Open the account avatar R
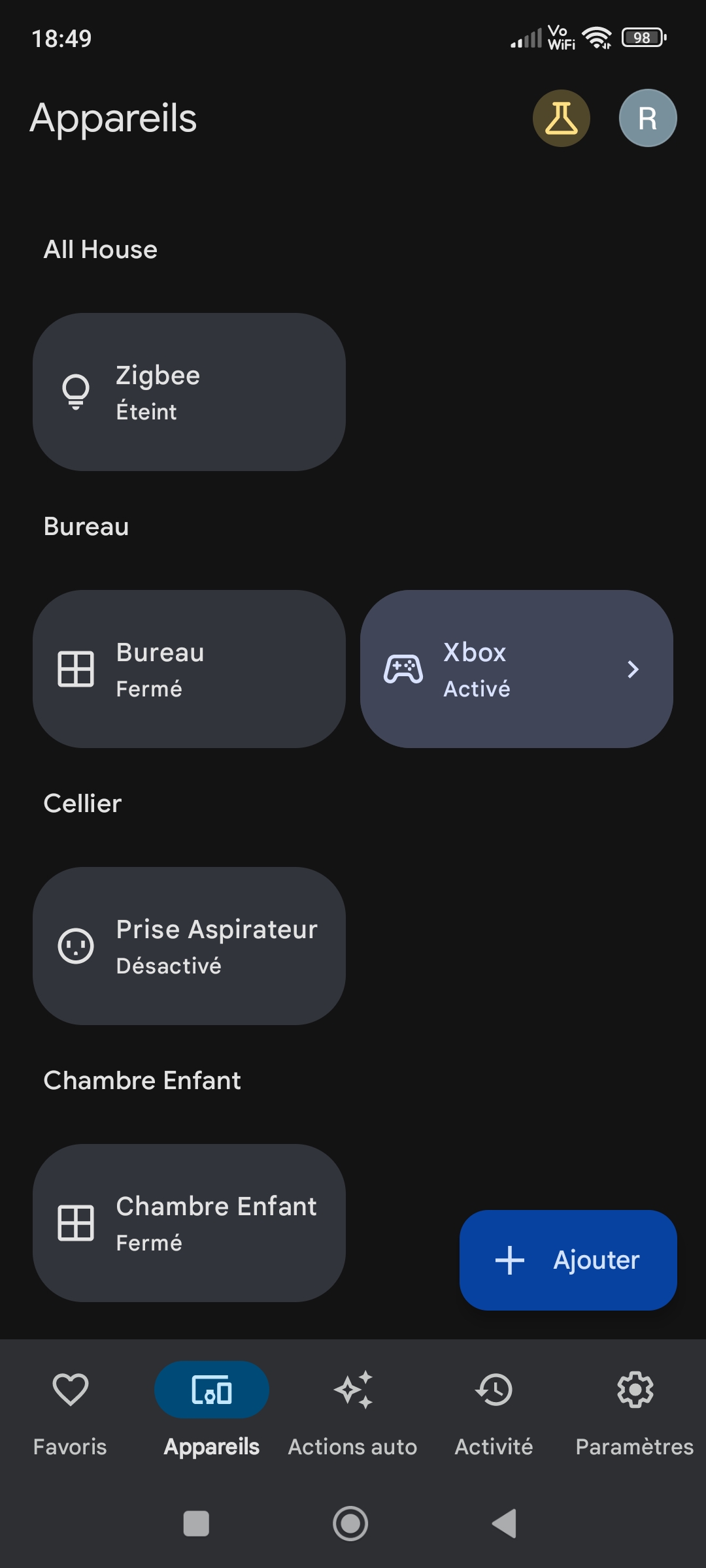 click(x=647, y=118)
